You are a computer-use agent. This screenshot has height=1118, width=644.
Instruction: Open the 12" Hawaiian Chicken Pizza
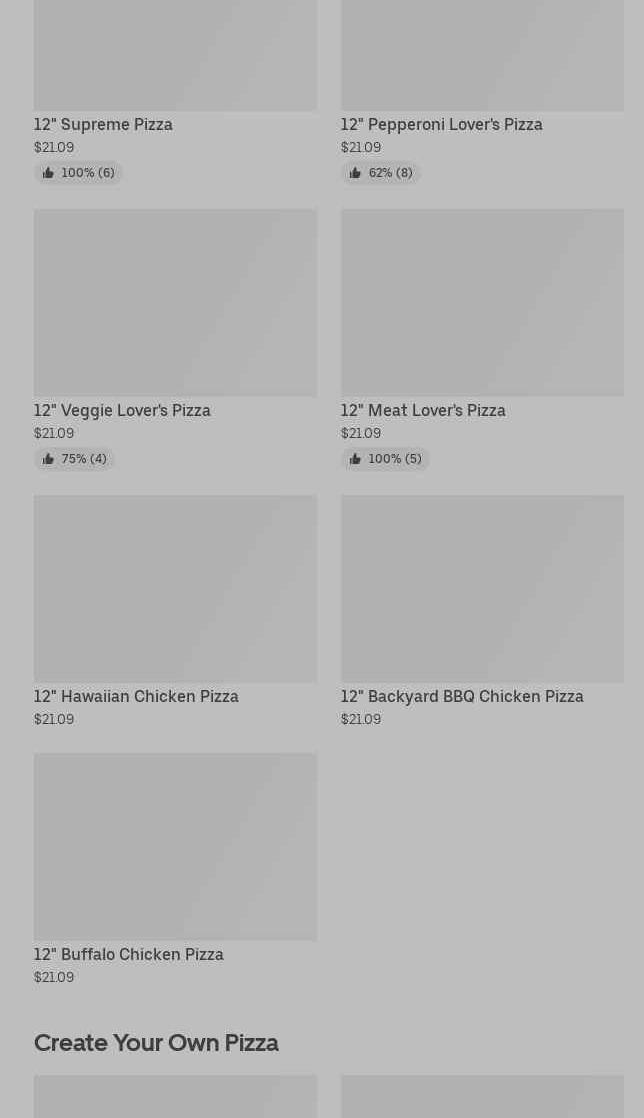click(136, 696)
